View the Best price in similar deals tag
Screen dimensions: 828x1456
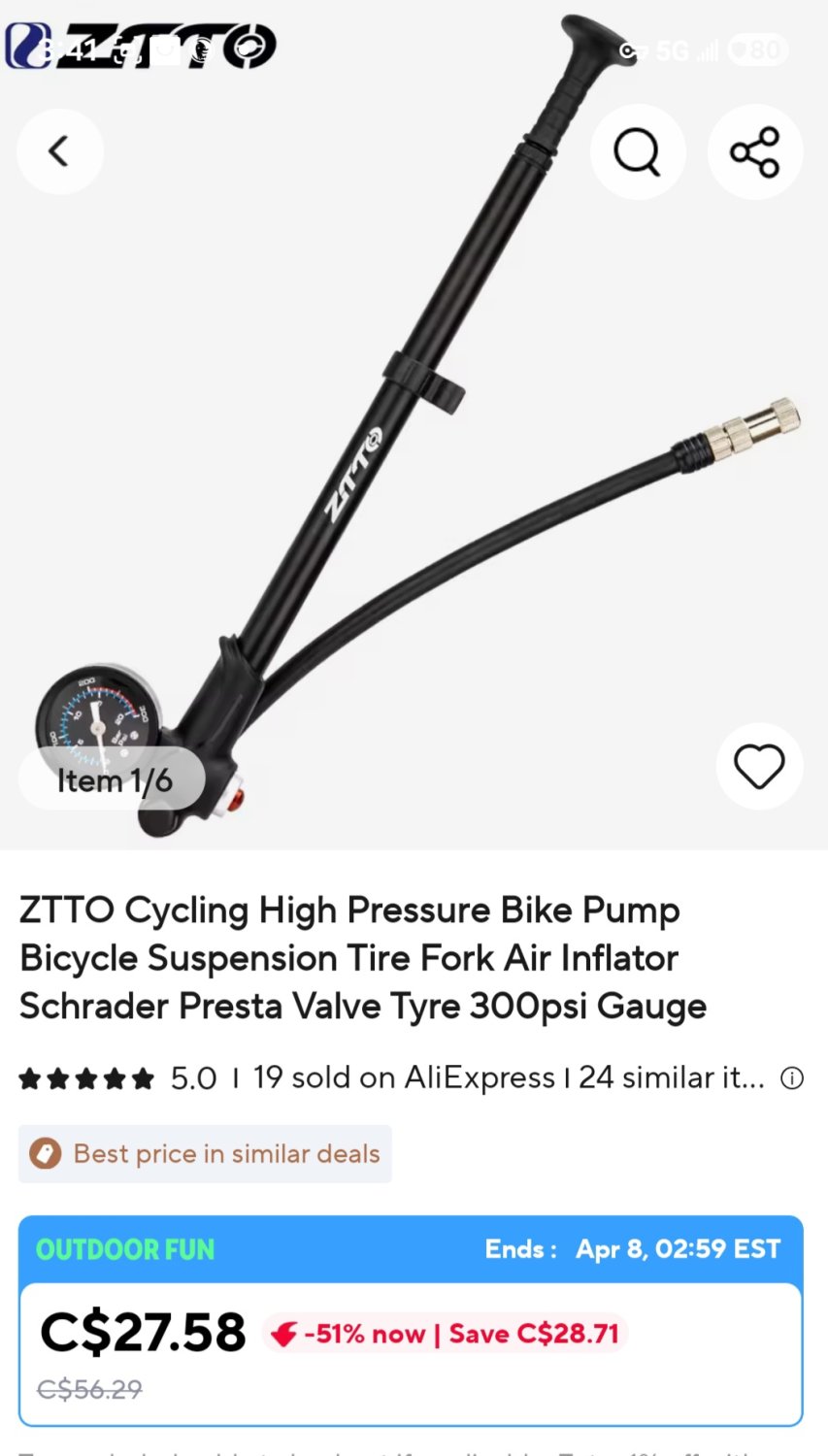click(205, 1154)
